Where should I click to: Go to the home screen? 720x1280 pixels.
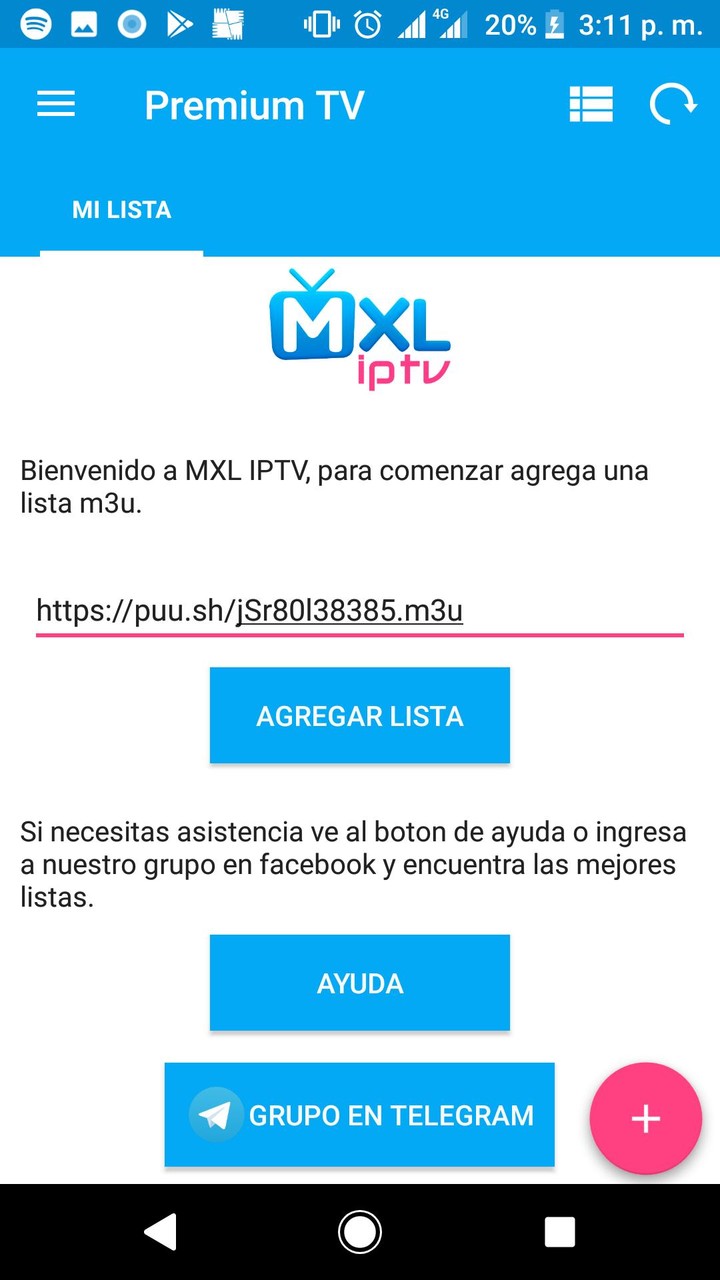[360, 1232]
